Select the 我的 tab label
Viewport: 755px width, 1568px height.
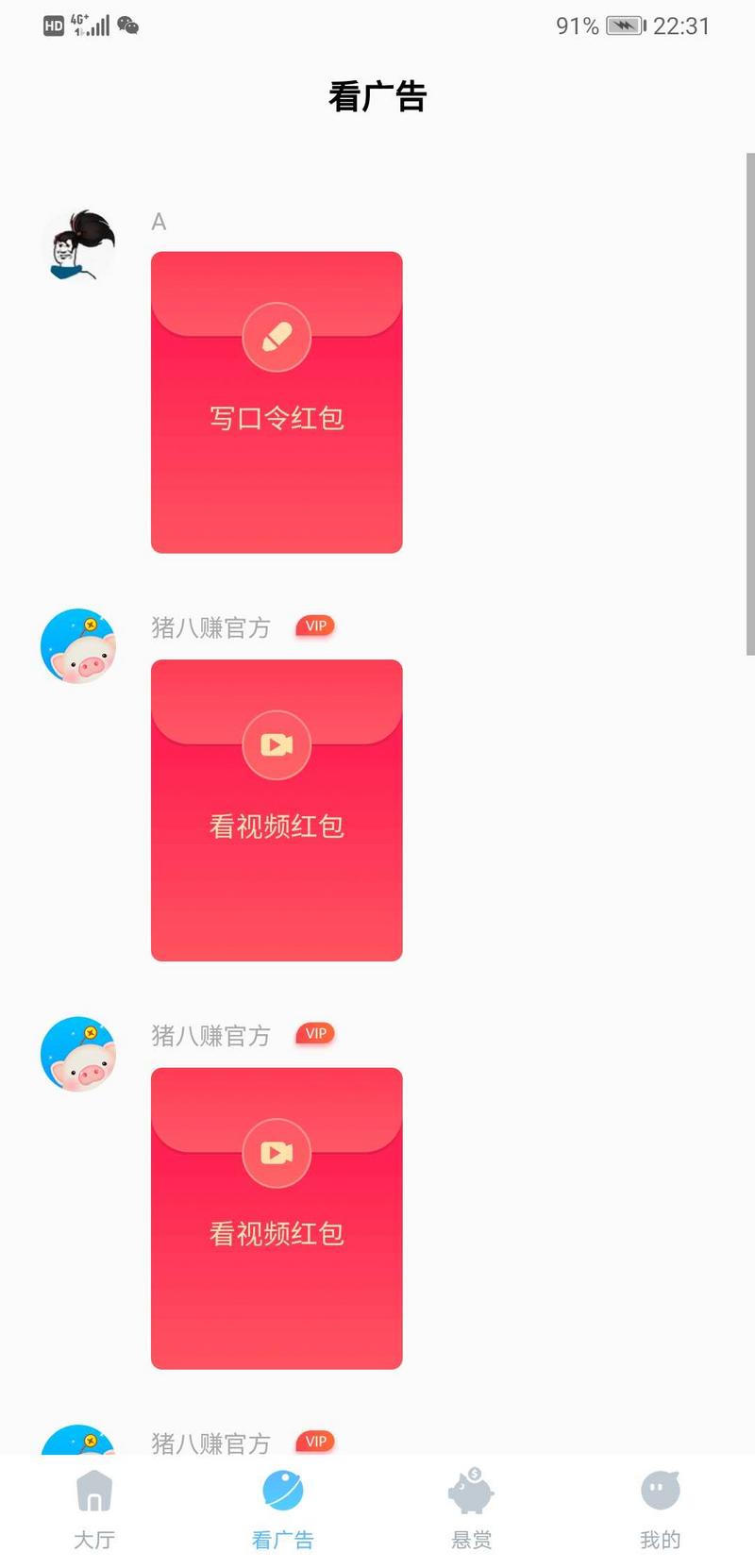pos(659,1540)
